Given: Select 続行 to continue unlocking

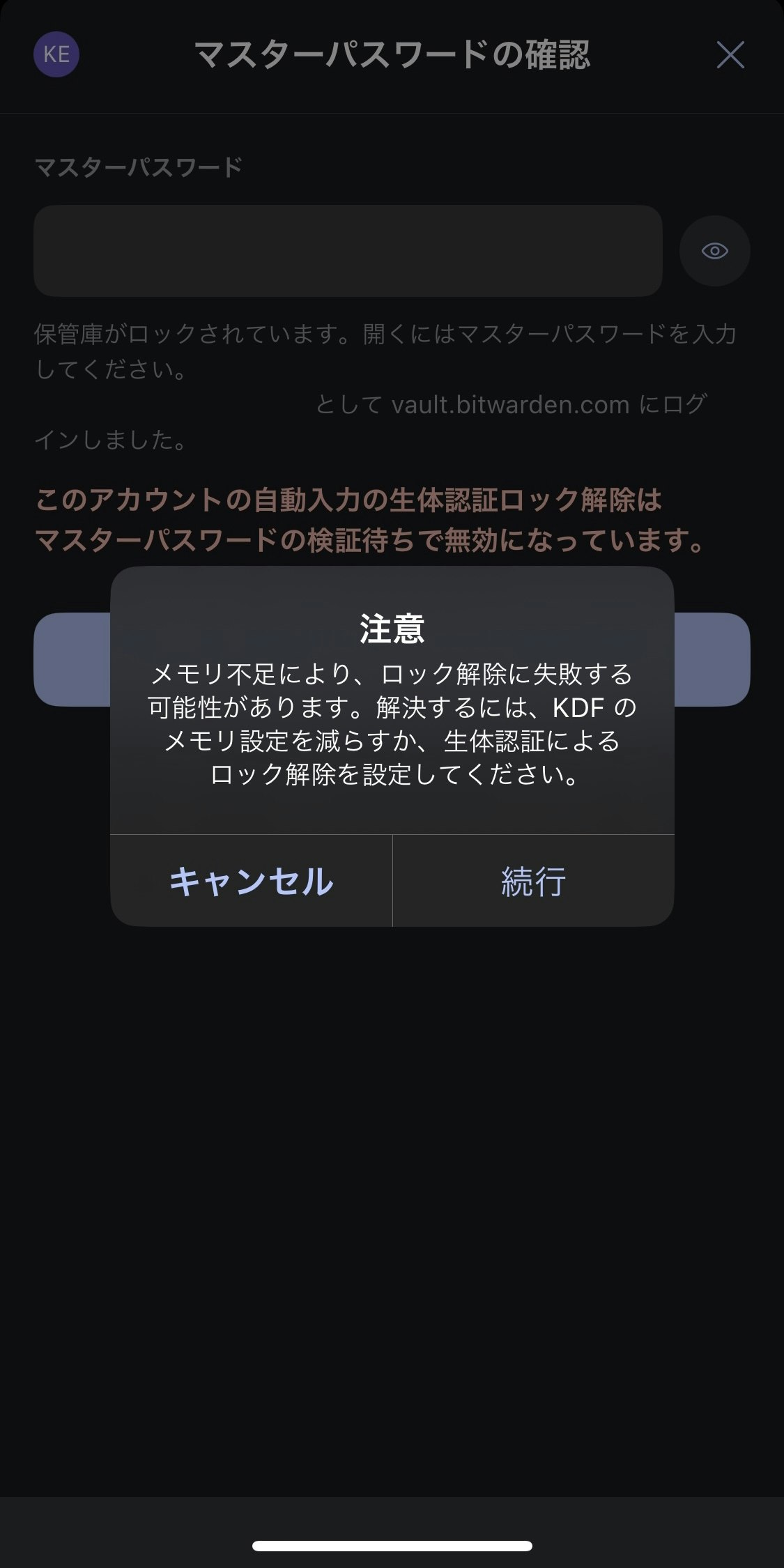Looking at the screenshot, I should click(x=533, y=881).
